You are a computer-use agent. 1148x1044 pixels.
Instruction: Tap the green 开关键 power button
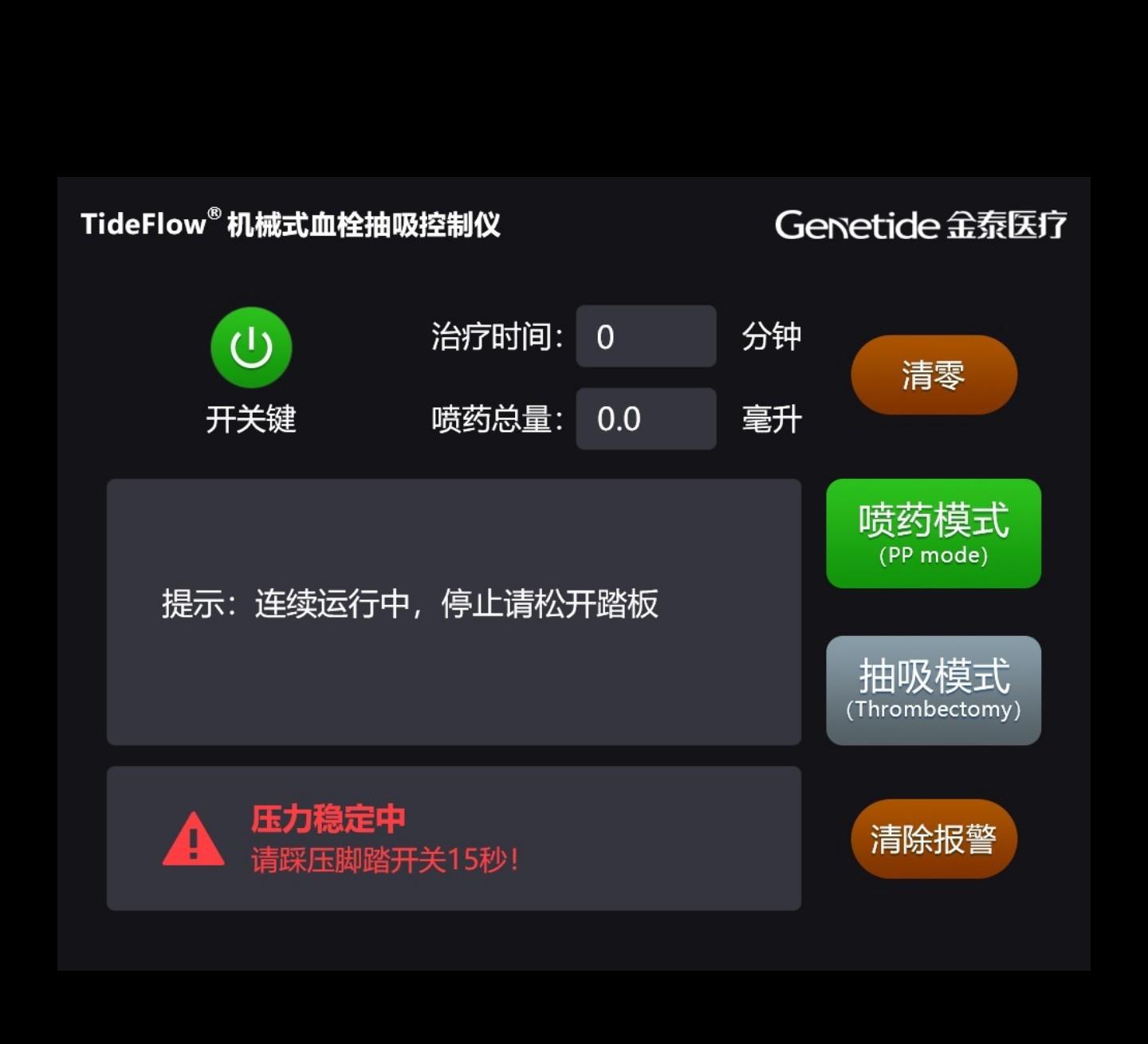[251, 348]
